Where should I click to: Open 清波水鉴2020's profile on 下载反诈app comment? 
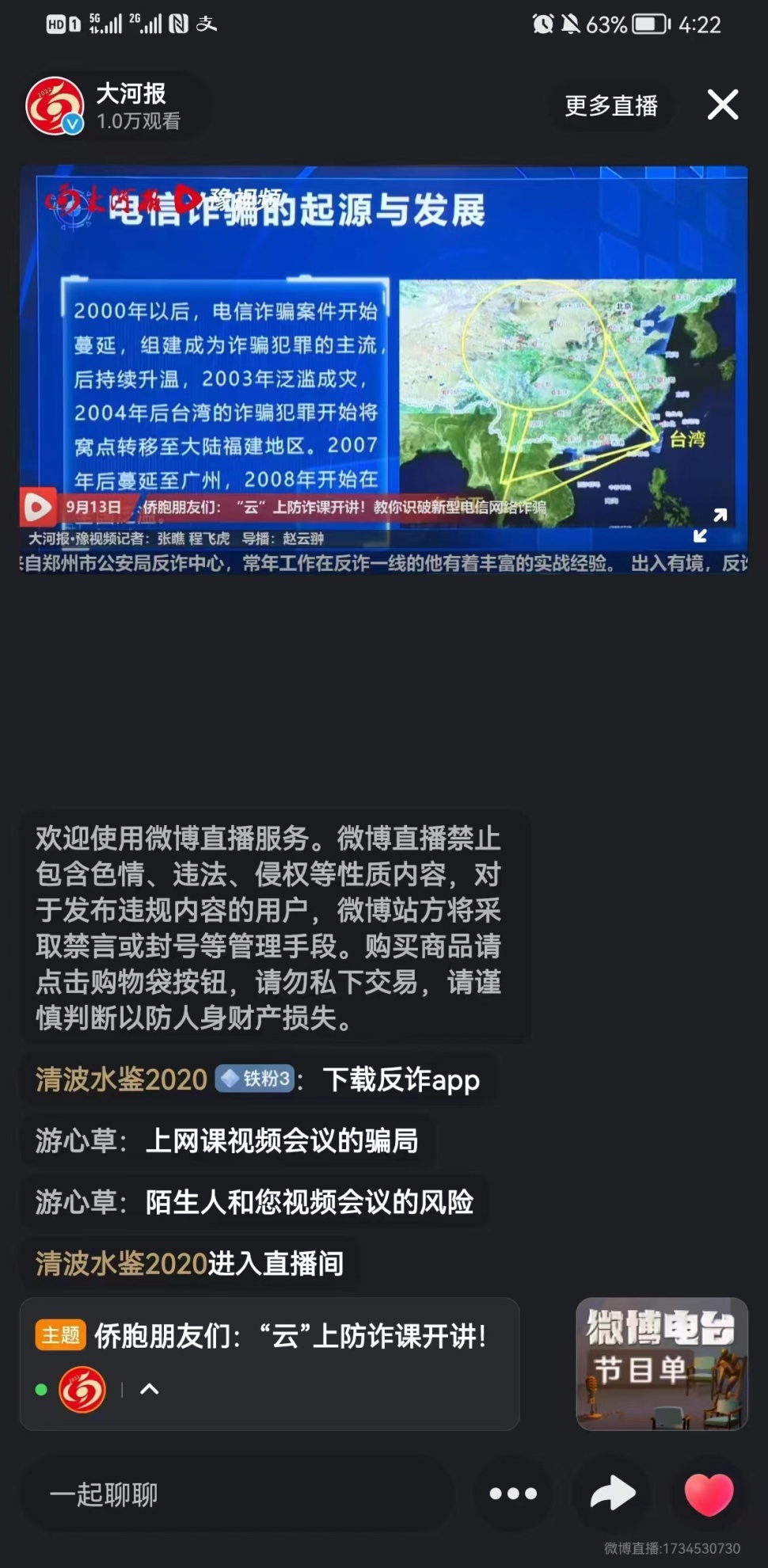[120, 1079]
